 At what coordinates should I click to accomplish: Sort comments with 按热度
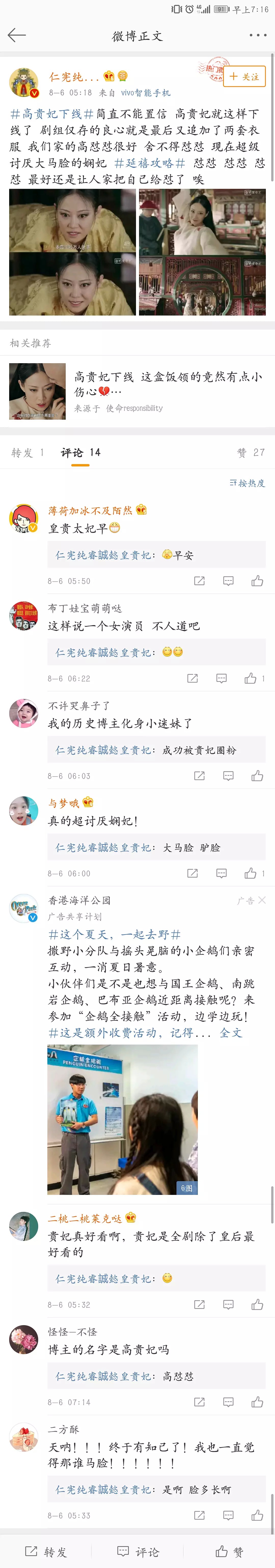click(x=248, y=483)
